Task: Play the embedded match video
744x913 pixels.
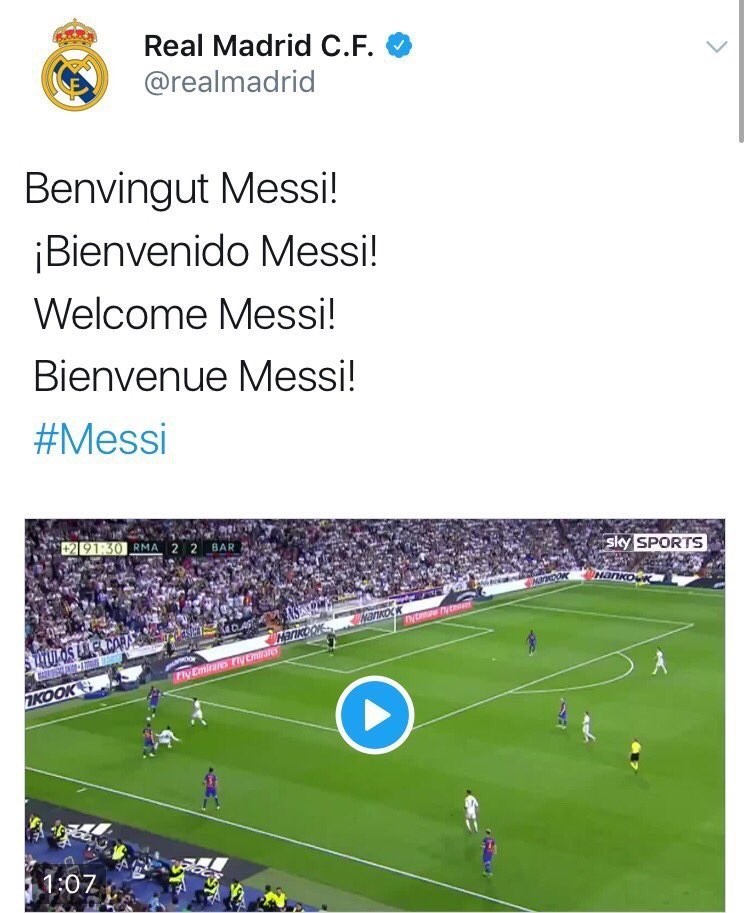Action: click(x=374, y=715)
